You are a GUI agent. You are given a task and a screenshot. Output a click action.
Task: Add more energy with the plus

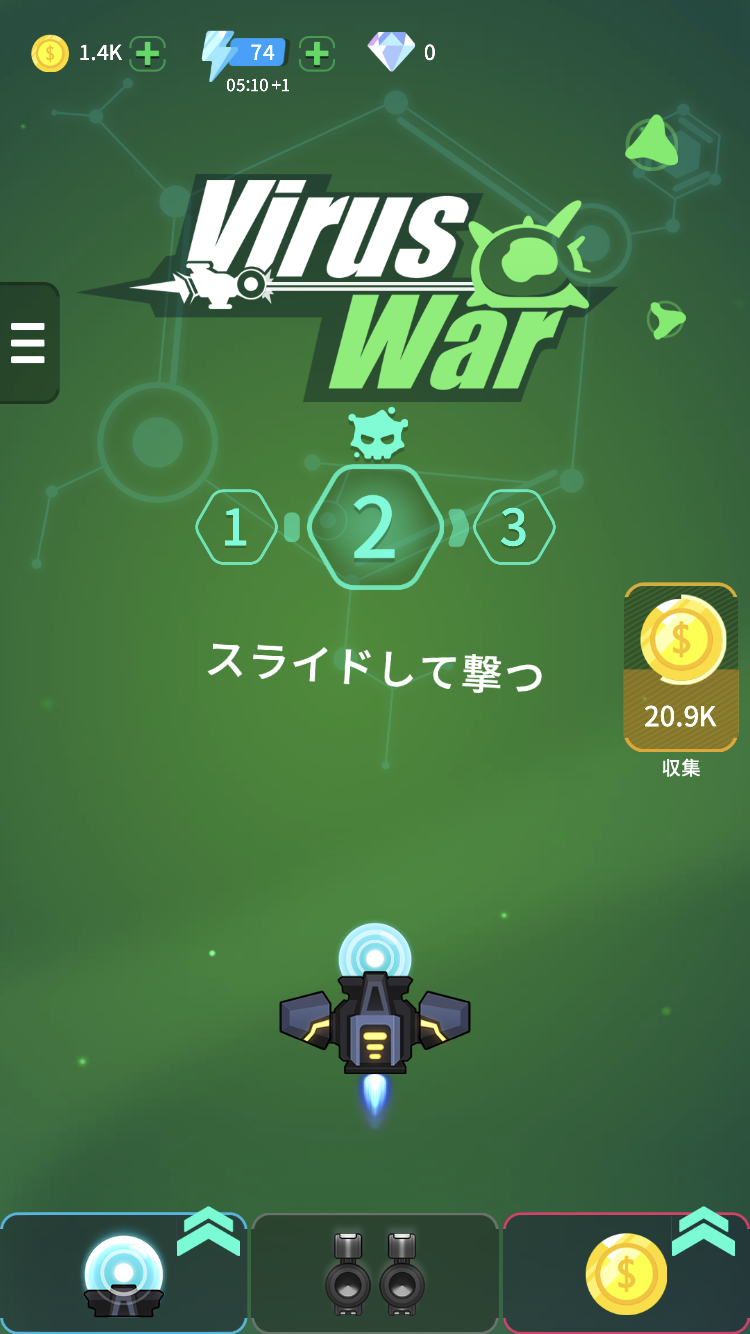(x=317, y=53)
